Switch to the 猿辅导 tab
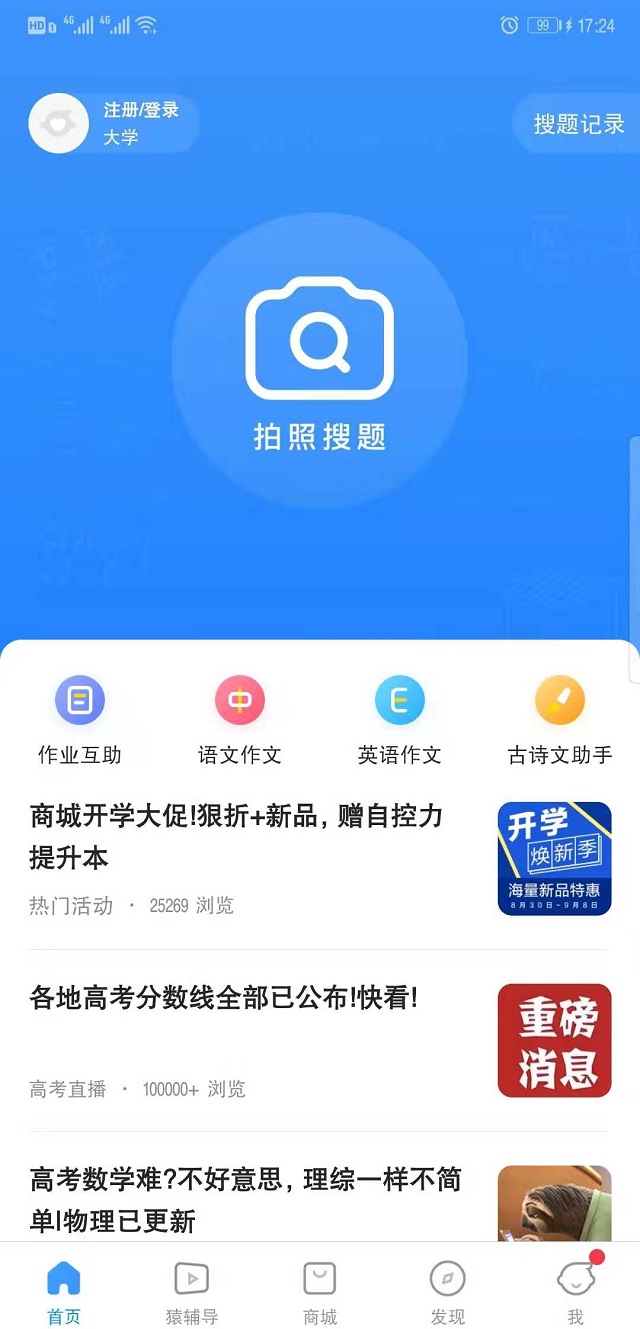Image resolution: width=640 pixels, height=1329 pixels. click(192, 1290)
